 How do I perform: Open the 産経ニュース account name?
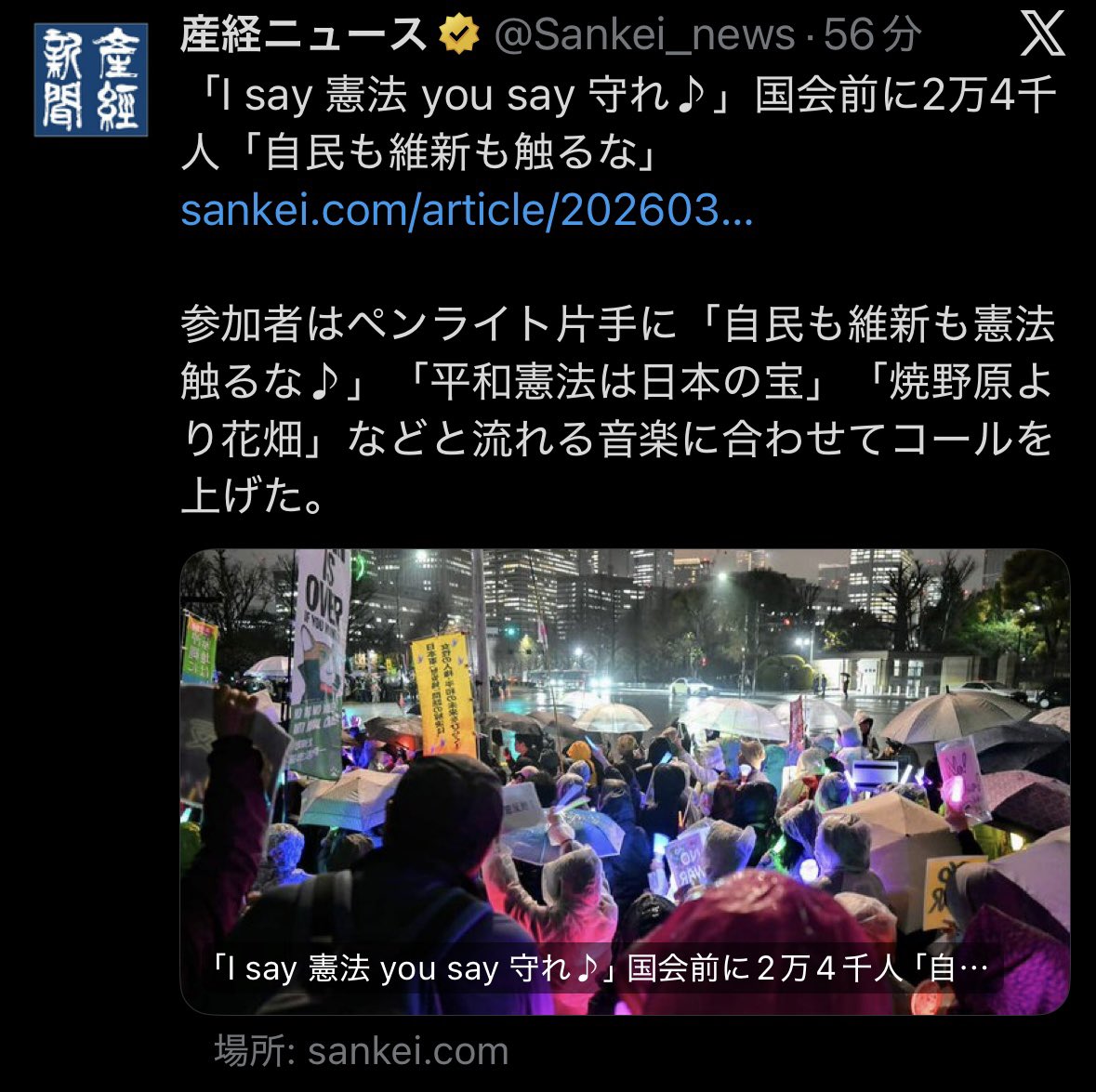click(302, 36)
